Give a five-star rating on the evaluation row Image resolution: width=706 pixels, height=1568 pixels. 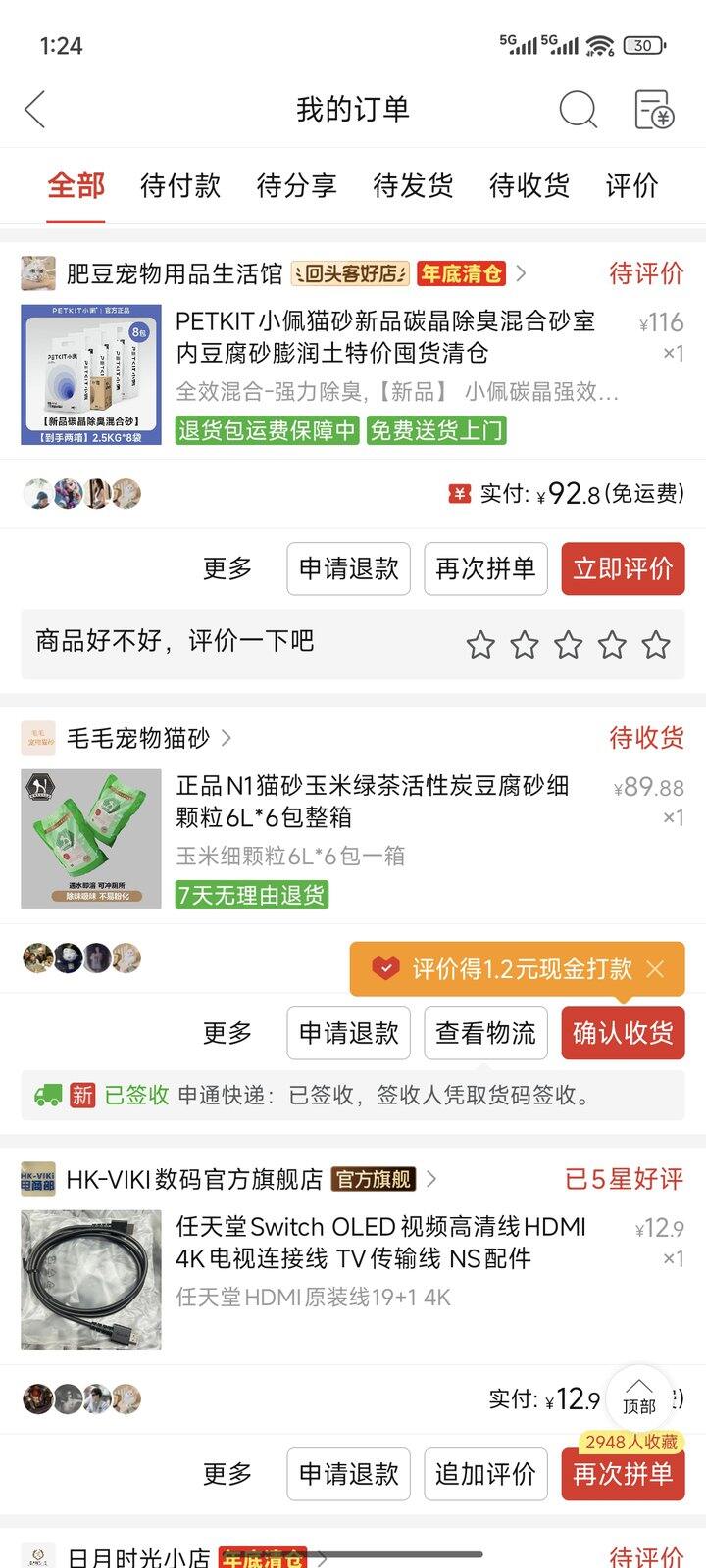(655, 644)
